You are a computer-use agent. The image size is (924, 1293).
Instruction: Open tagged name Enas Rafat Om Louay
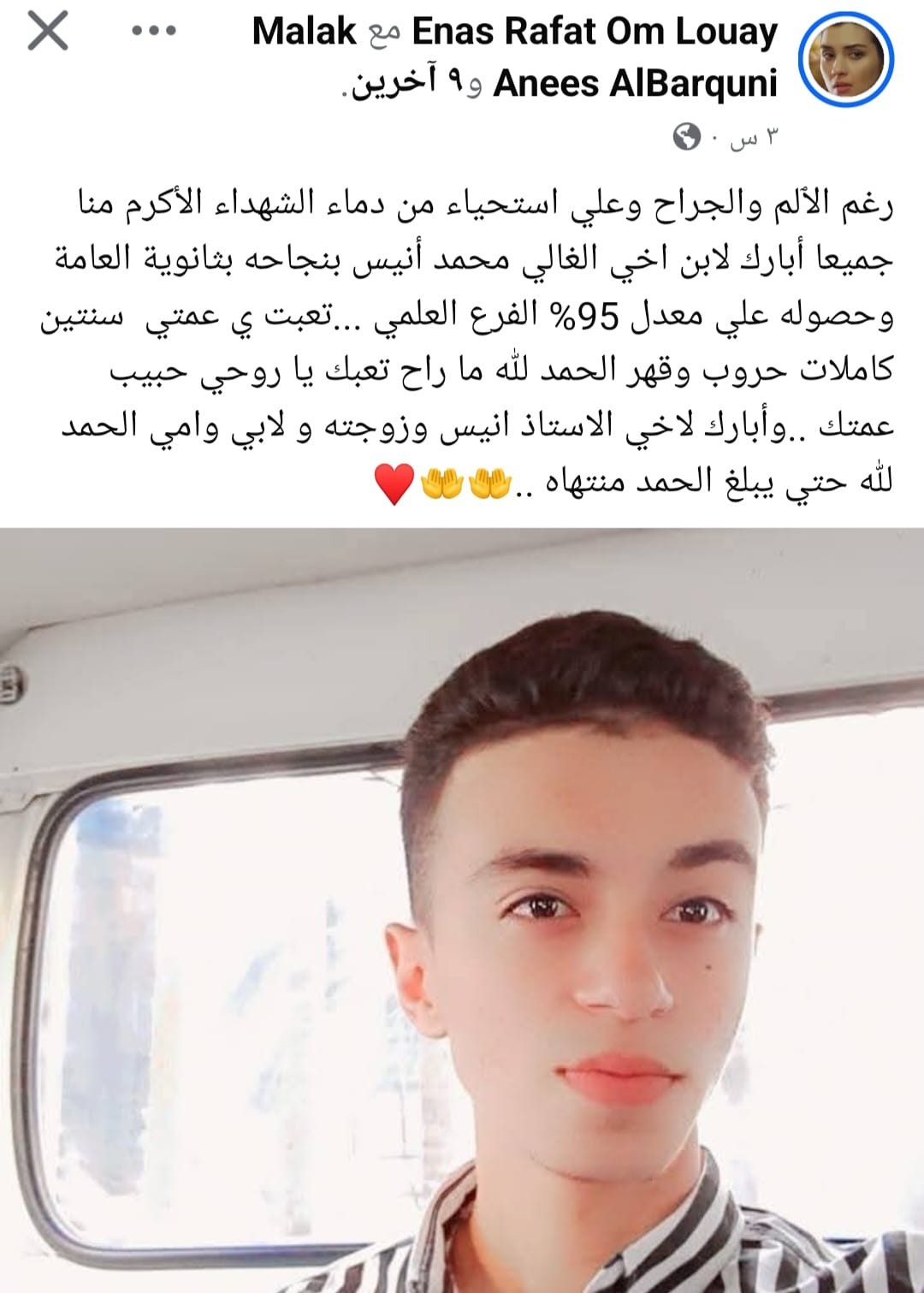click(x=595, y=33)
